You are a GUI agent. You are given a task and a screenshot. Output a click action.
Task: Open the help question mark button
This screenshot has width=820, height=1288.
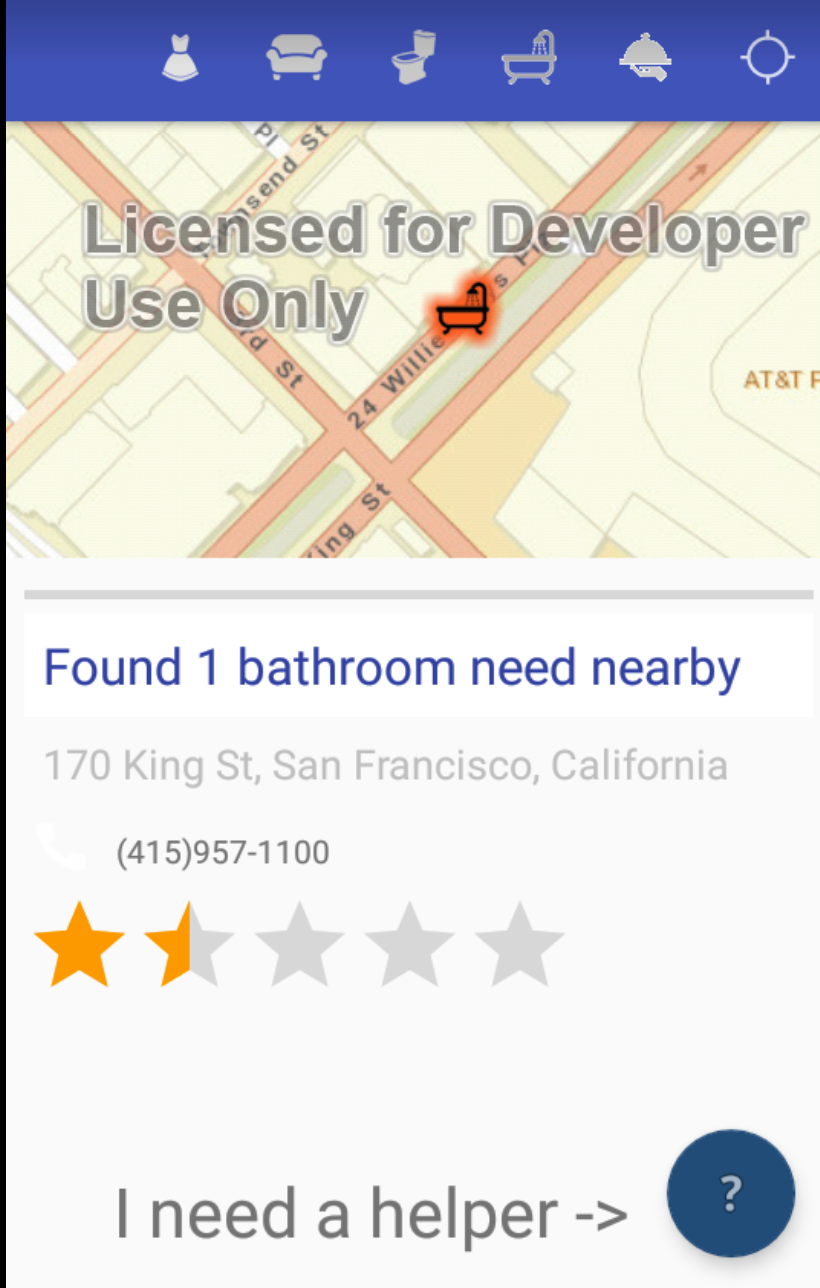731,1193
